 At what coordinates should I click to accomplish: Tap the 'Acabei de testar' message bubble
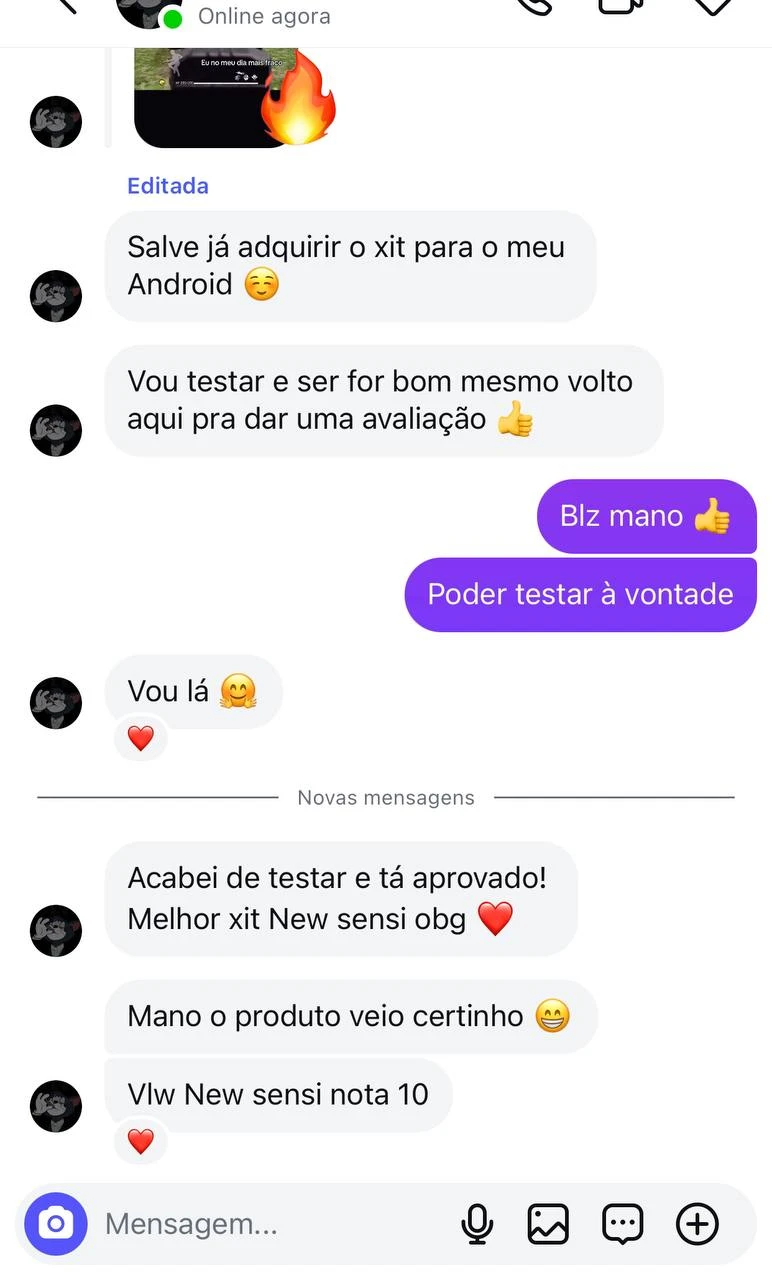(x=342, y=898)
